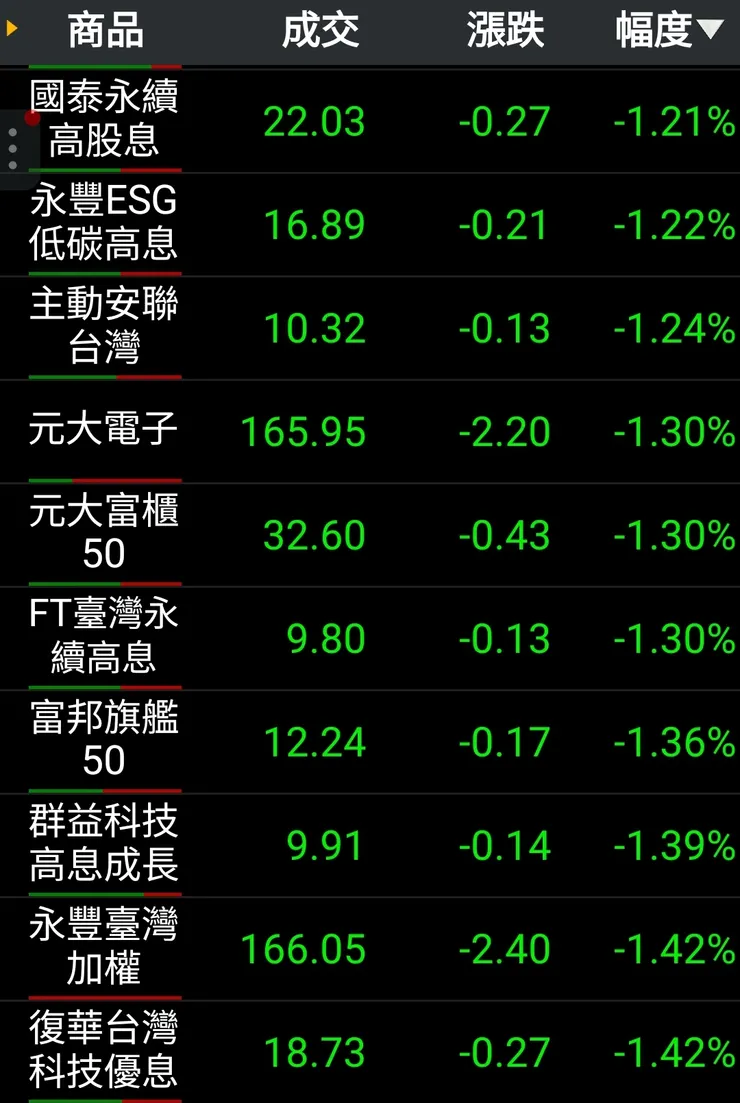The image size is (740, 1103).
Task: Sort by 幅度 column header
Action: click(x=668, y=31)
